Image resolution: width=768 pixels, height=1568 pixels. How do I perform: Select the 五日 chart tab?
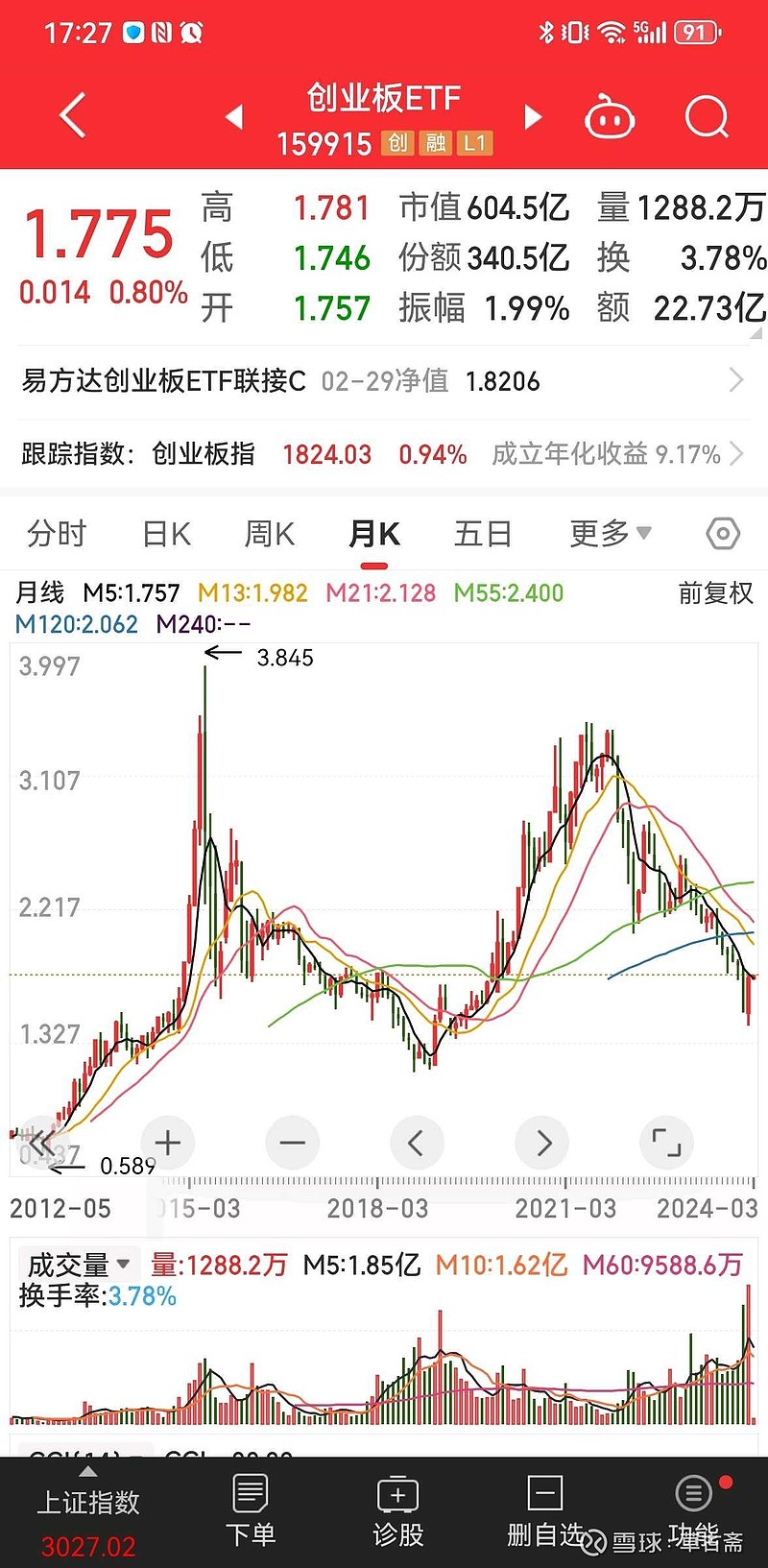(483, 534)
